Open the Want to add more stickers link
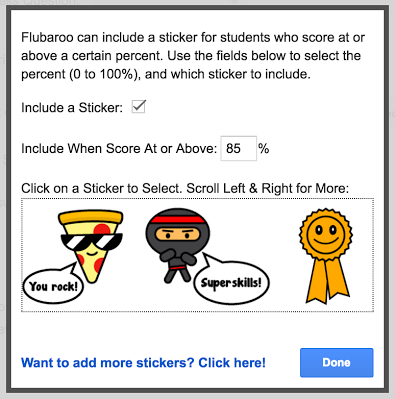The height and width of the screenshot is (399, 395). tap(143, 363)
